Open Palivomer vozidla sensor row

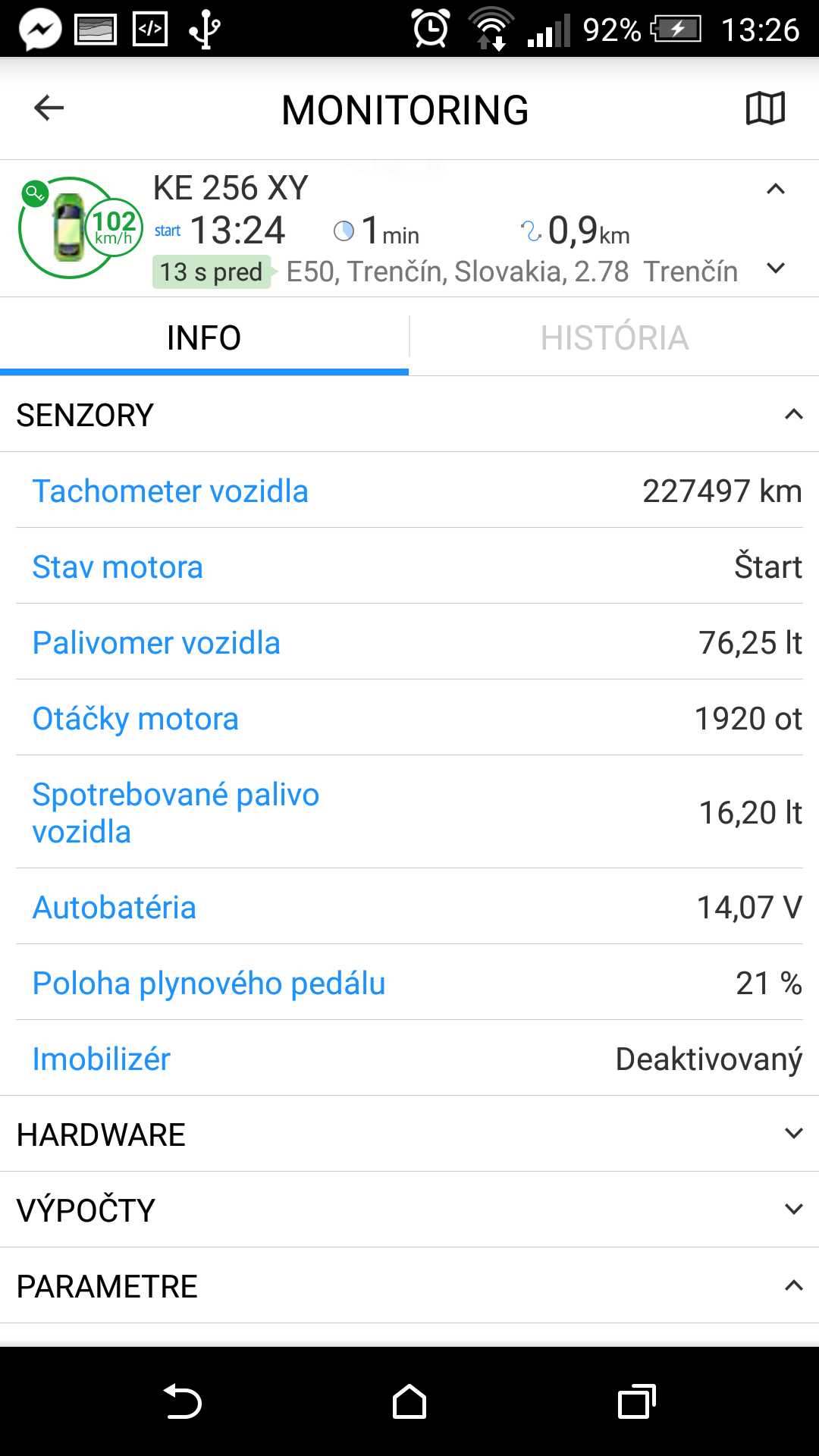pyautogui.click(x=409, y=642)
